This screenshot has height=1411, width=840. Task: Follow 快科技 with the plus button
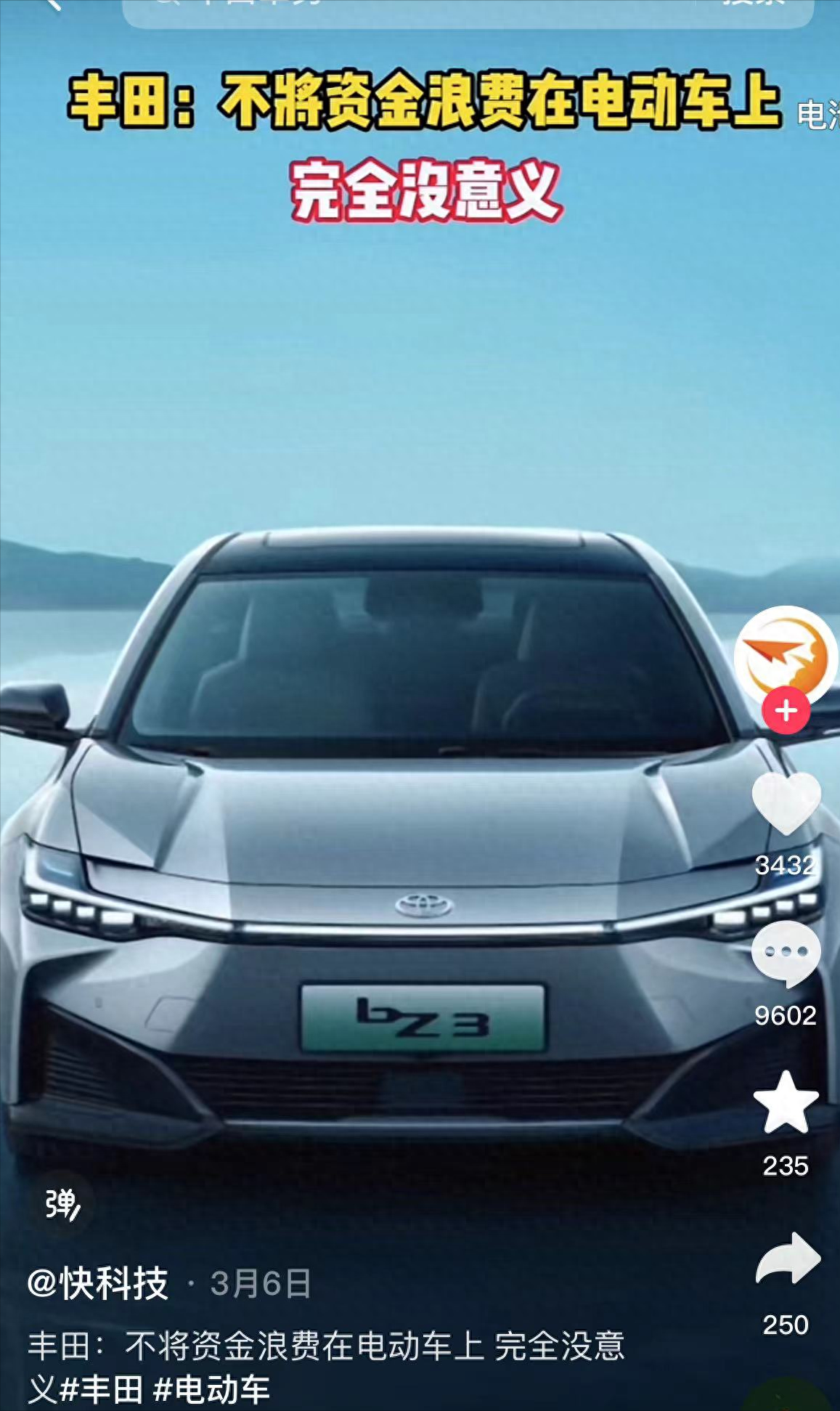(x=786, y=710)
